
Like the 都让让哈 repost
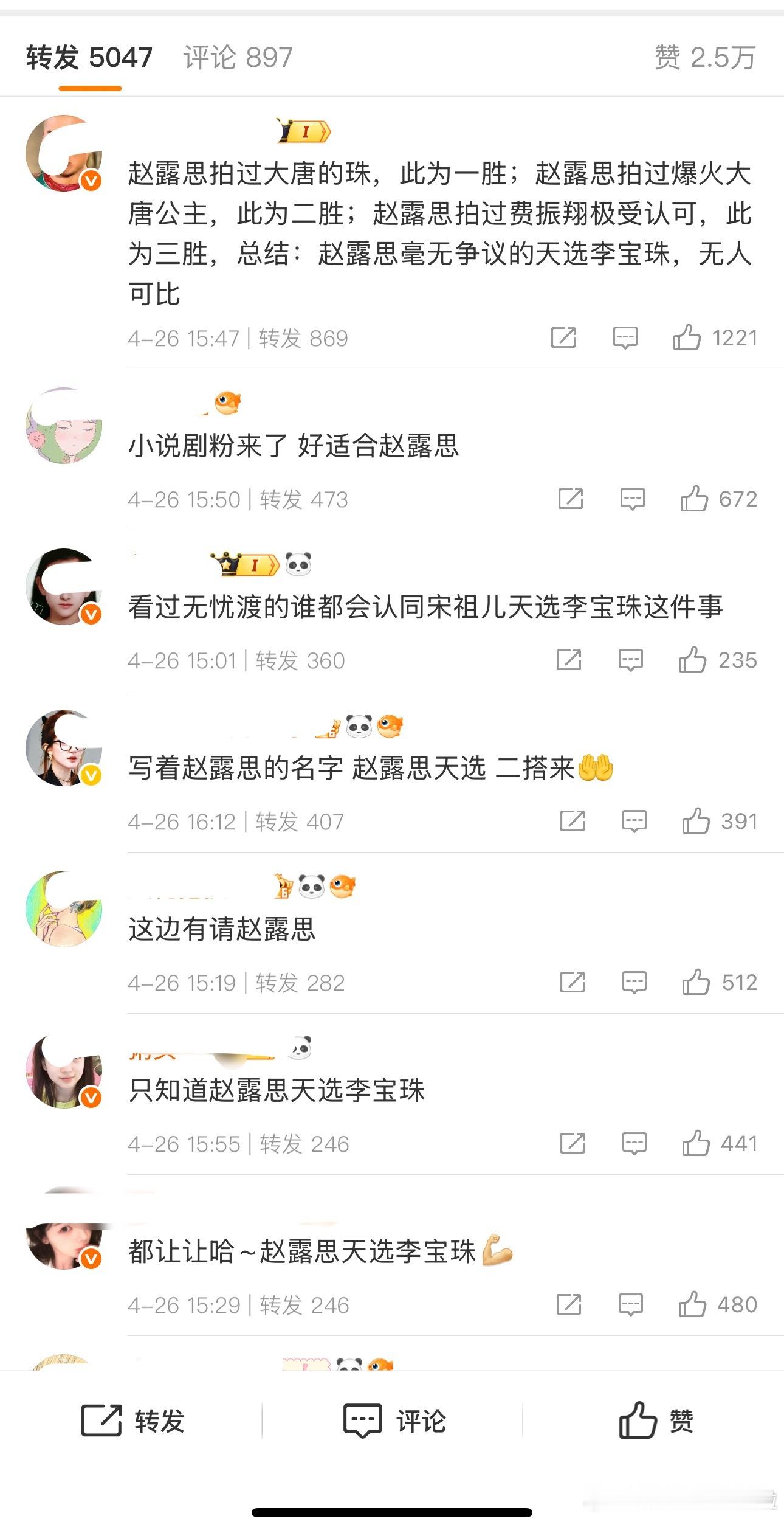point(693,1305)
